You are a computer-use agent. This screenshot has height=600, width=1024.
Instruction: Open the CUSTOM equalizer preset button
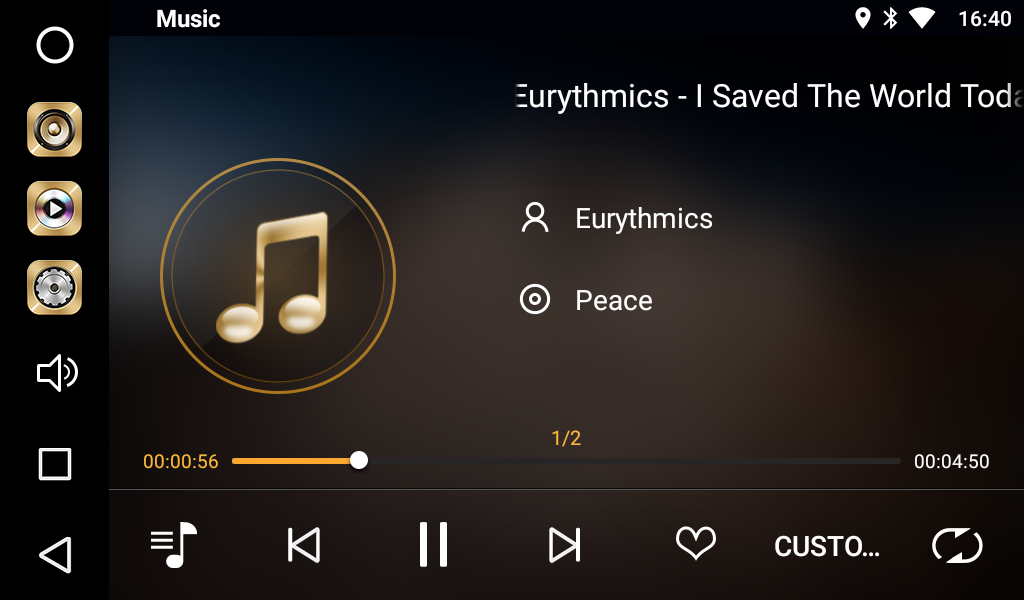tap(827, 547)
